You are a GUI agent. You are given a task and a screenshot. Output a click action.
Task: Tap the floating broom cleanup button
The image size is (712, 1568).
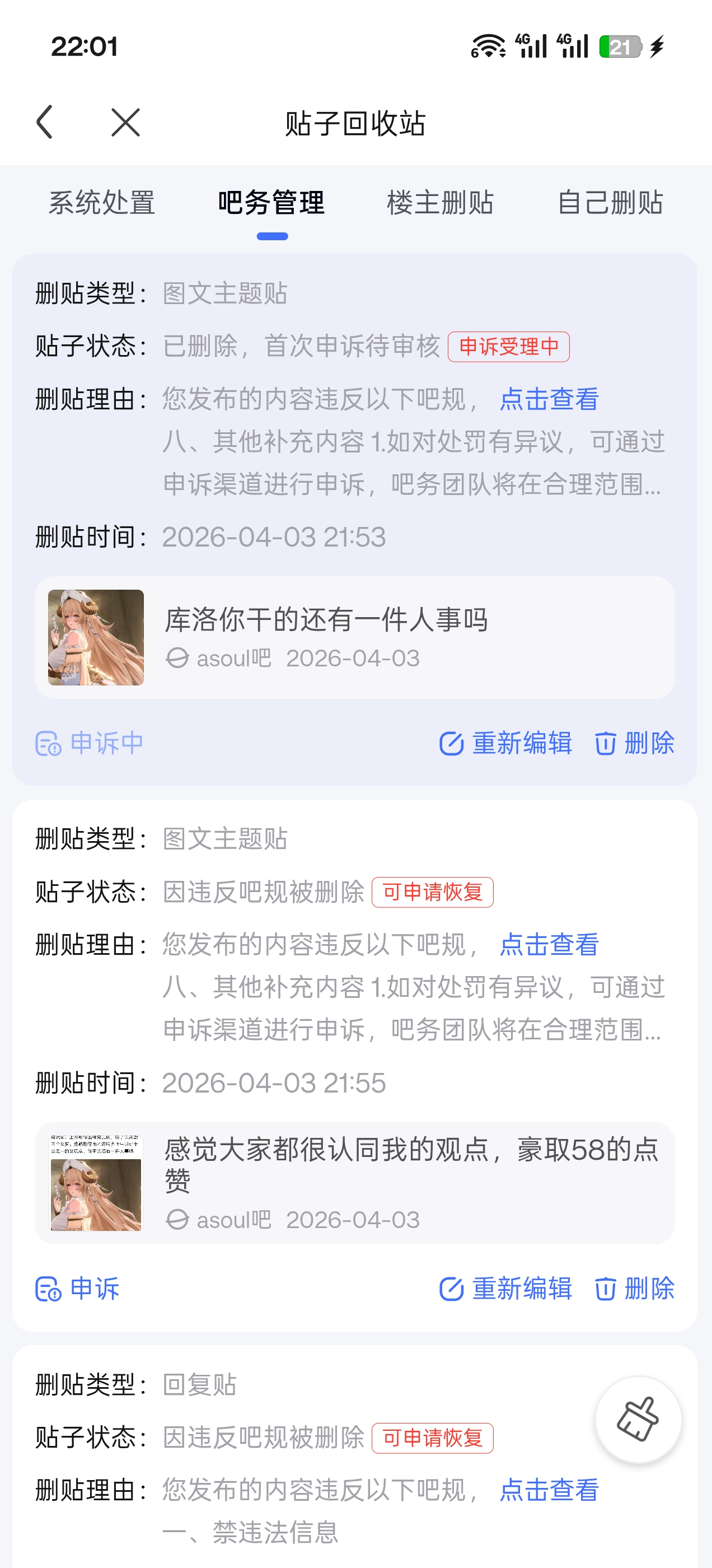pyautogui.click(x=638, y=1420)
